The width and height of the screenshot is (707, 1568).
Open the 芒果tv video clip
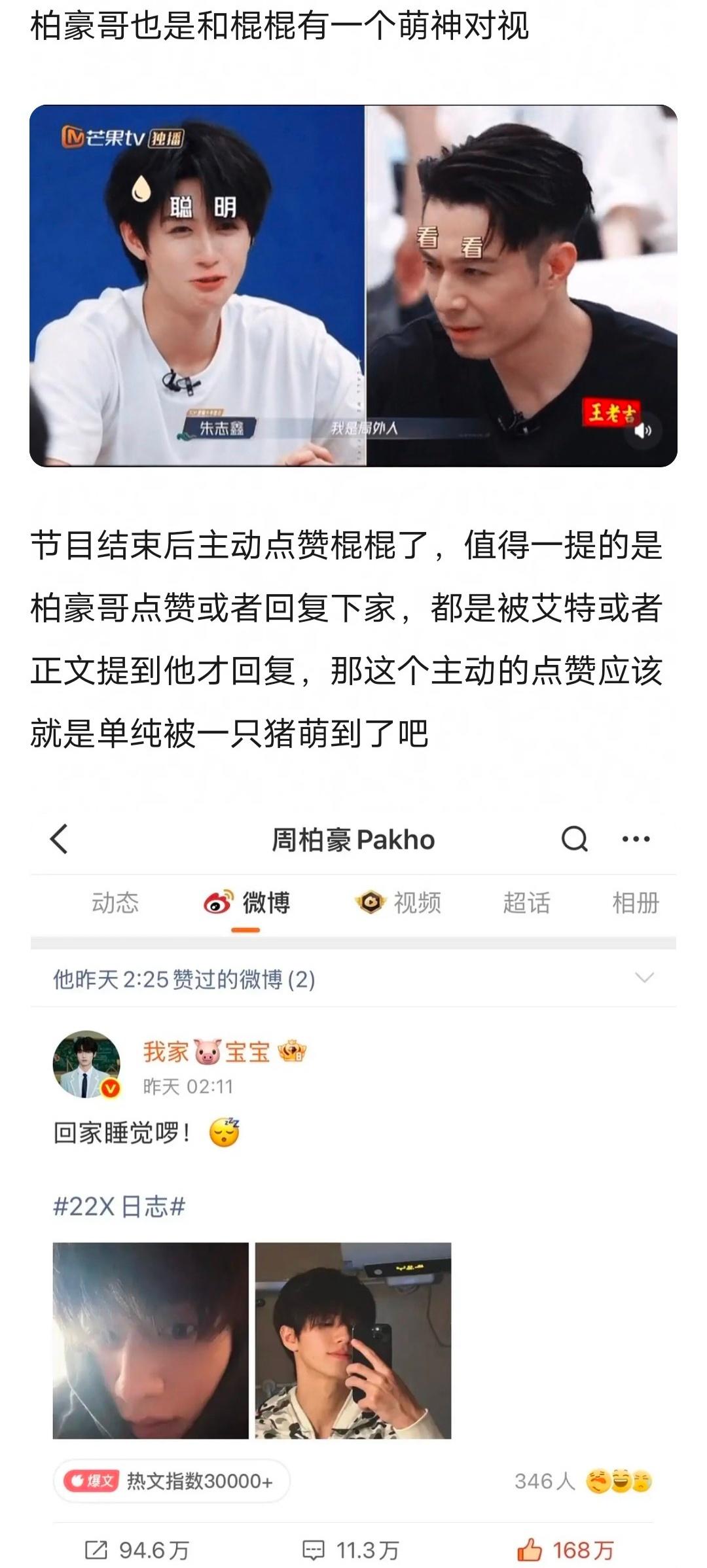point(353,286)
